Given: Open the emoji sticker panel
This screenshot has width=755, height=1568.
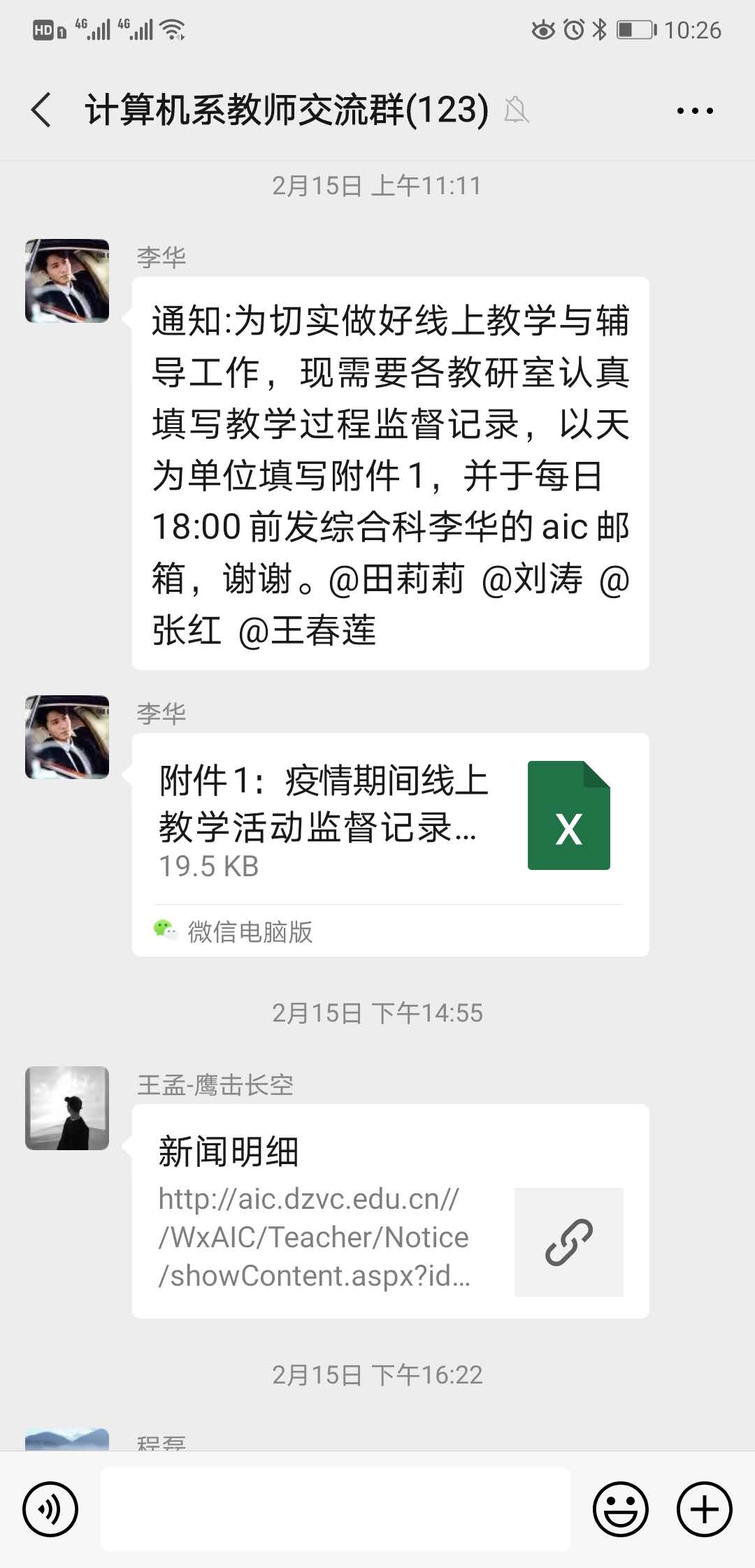Looking at the screenshot, I should (620, 1509).
